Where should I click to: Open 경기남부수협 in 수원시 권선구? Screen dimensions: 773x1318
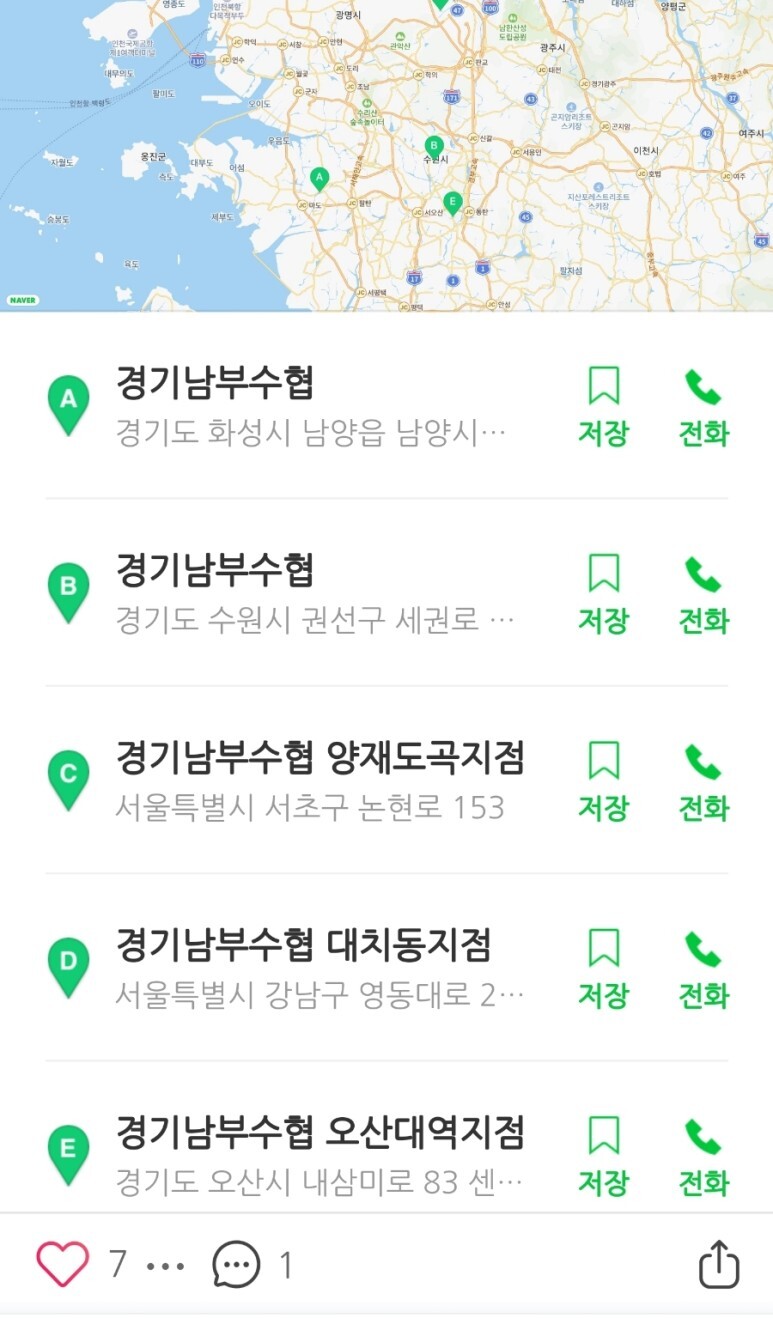click(x=310, y=593)
